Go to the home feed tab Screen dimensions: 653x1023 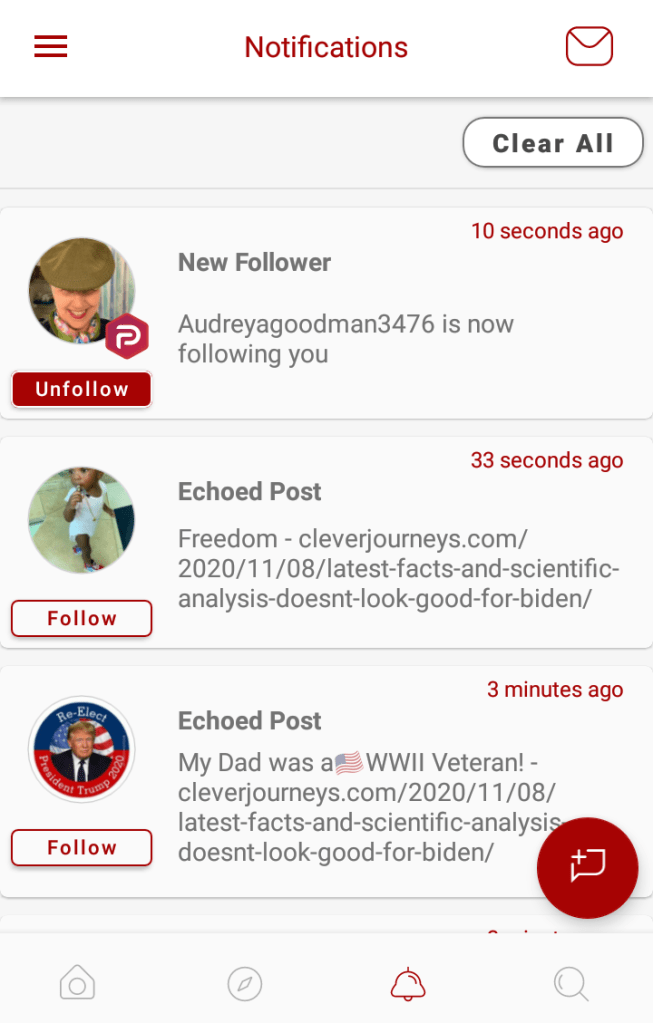coord(77,984)
